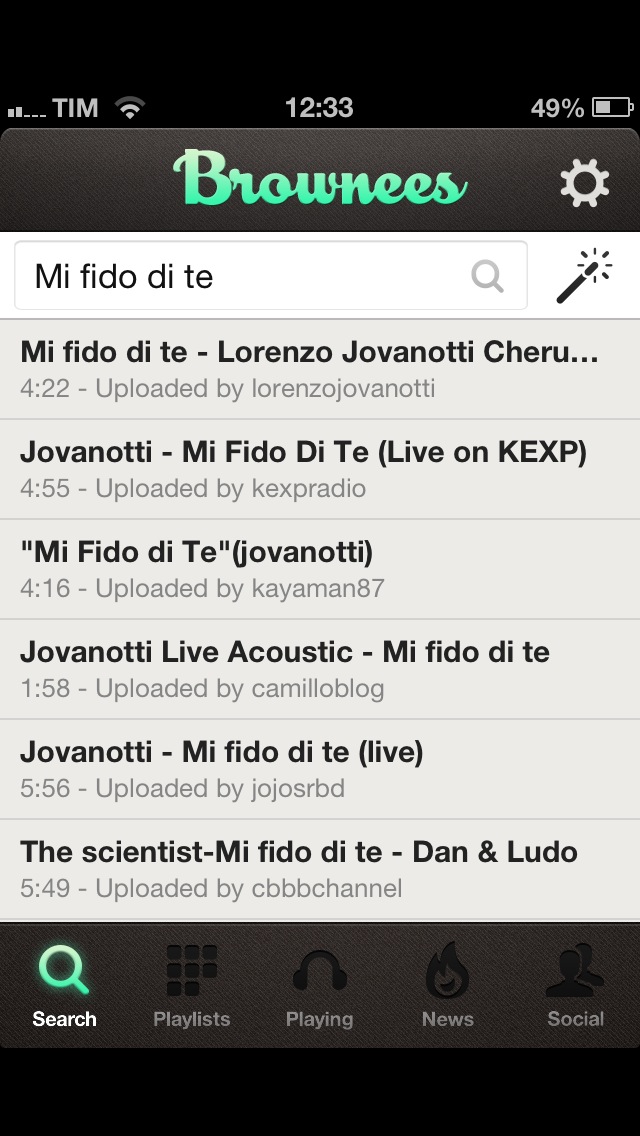This screenshot has width=640, height=1136.
Task: Go to the Playing tab
Action: coord(320,986)
